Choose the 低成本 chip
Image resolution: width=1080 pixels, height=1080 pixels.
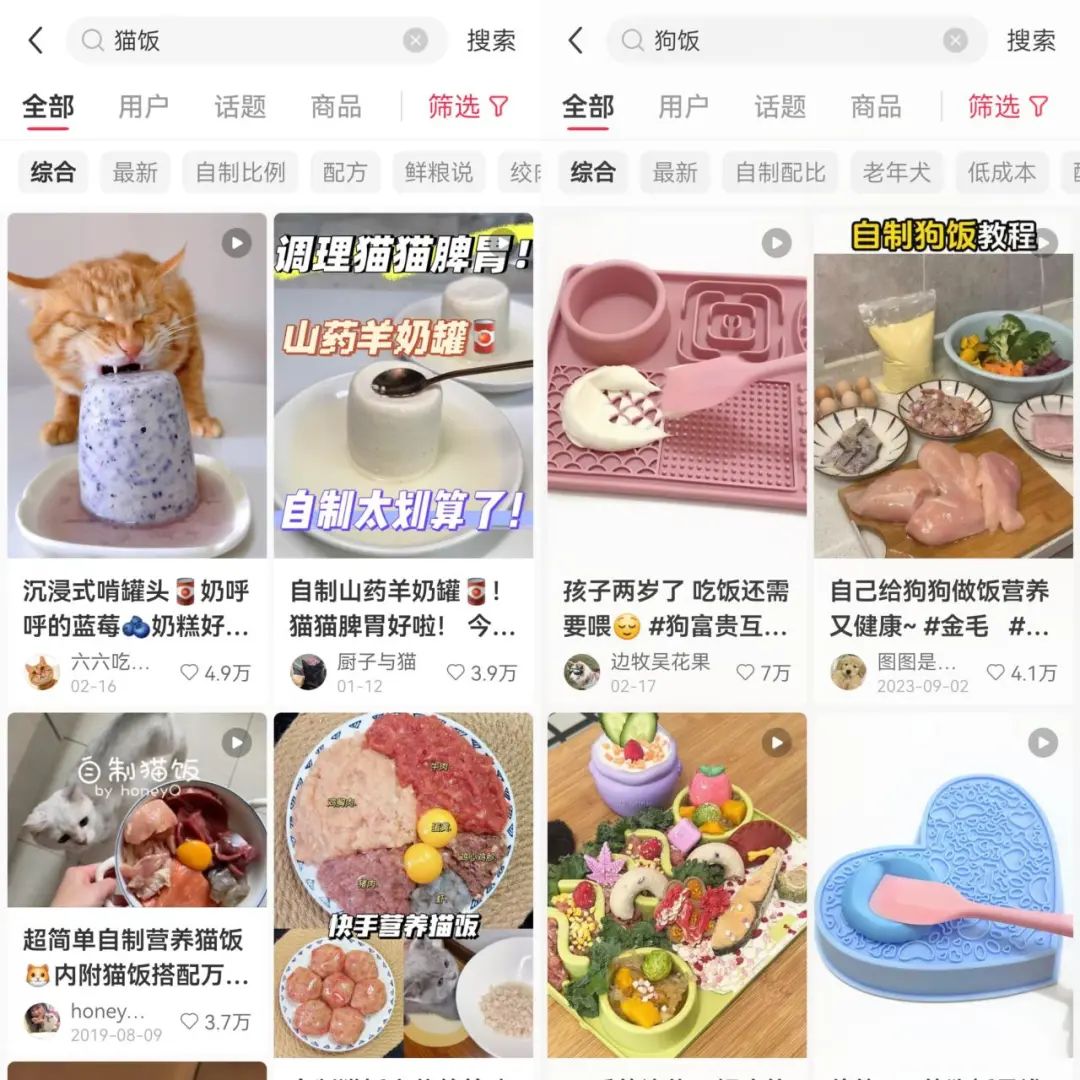(x=1001, y=172)
